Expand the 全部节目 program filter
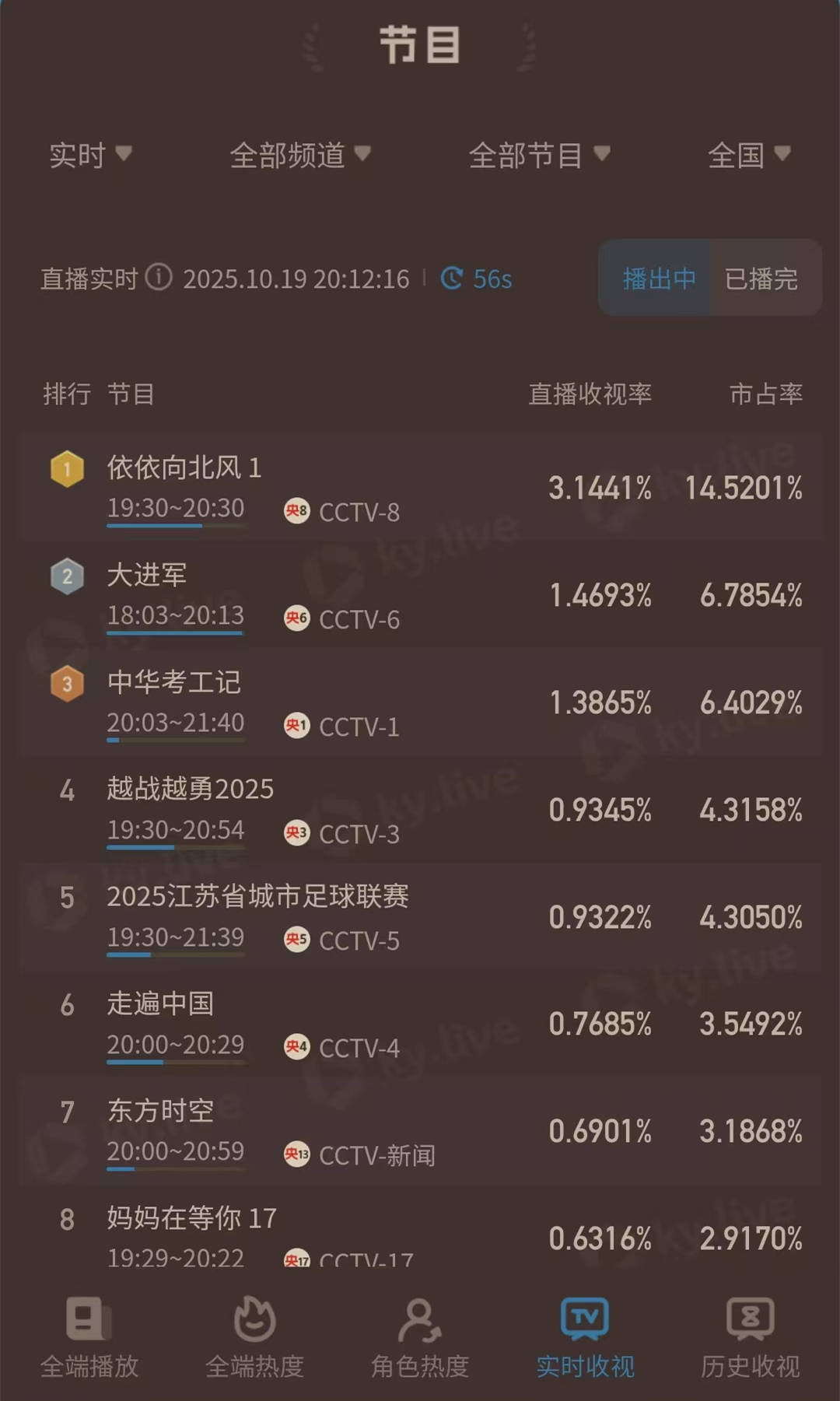Screen dimensions: 840x1401 click(x=538, y=156)
